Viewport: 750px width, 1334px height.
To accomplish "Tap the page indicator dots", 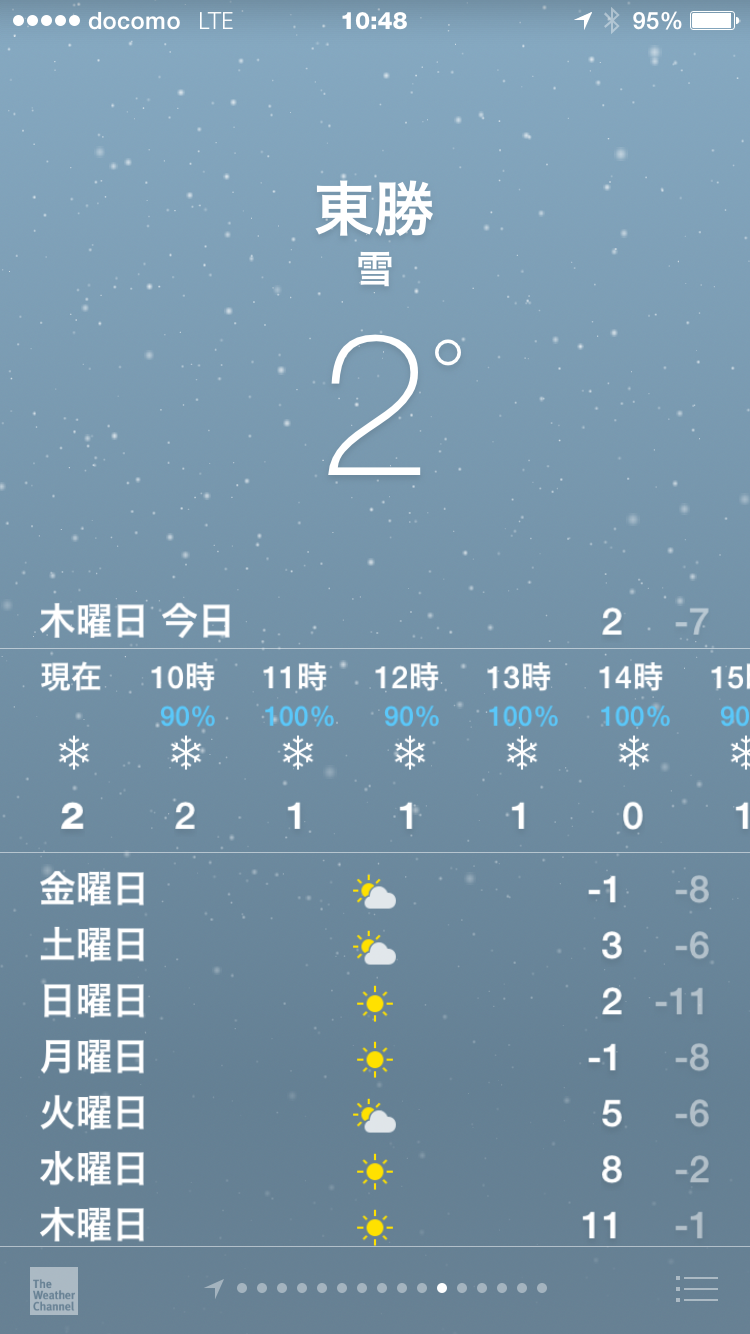I will pos(391,1288).
